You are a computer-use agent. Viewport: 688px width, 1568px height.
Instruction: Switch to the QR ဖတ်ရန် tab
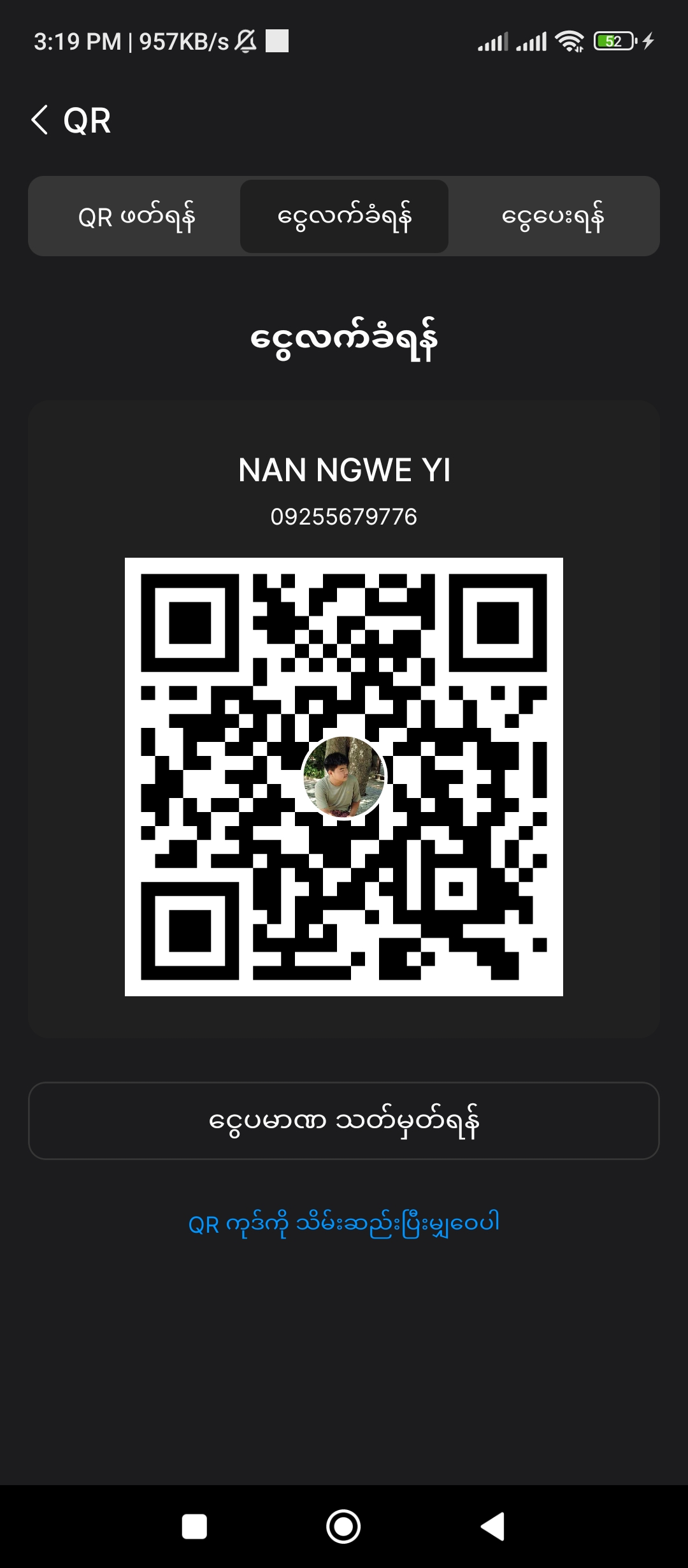pos(136,217)
